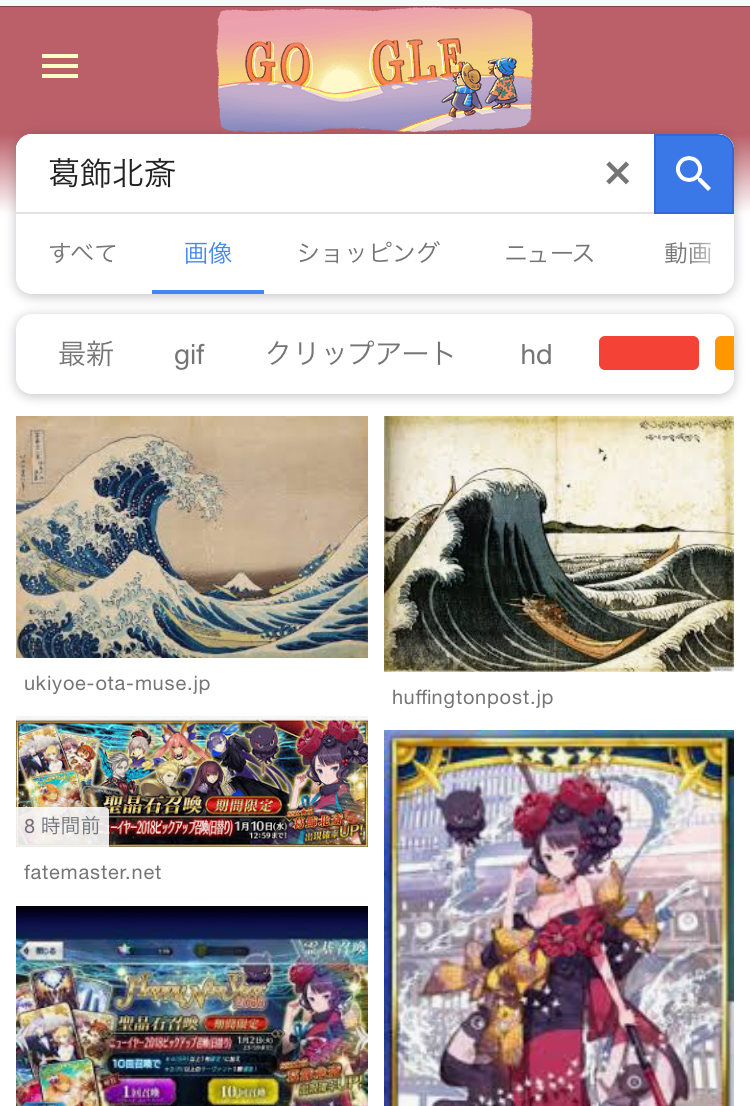Tap the Google Doodle logo
The image size is (750, 1106).
[x=374, y=70]
